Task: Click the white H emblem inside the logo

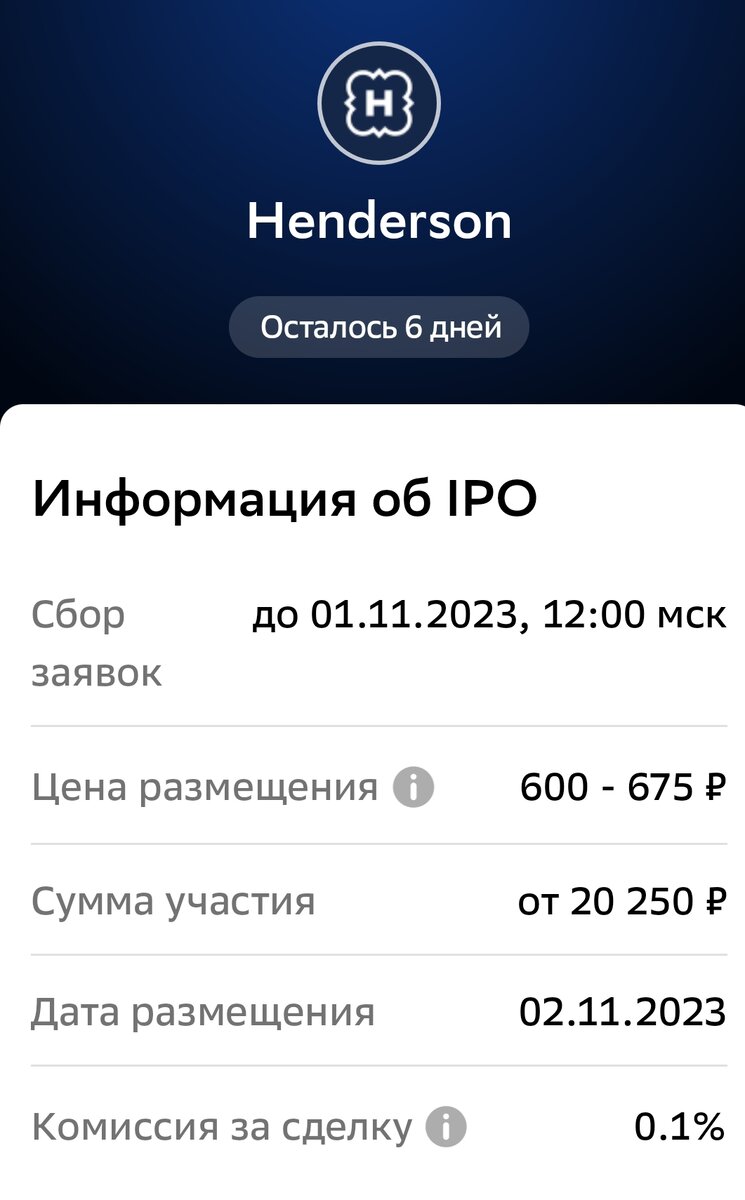Action: [x=379, y=102]
